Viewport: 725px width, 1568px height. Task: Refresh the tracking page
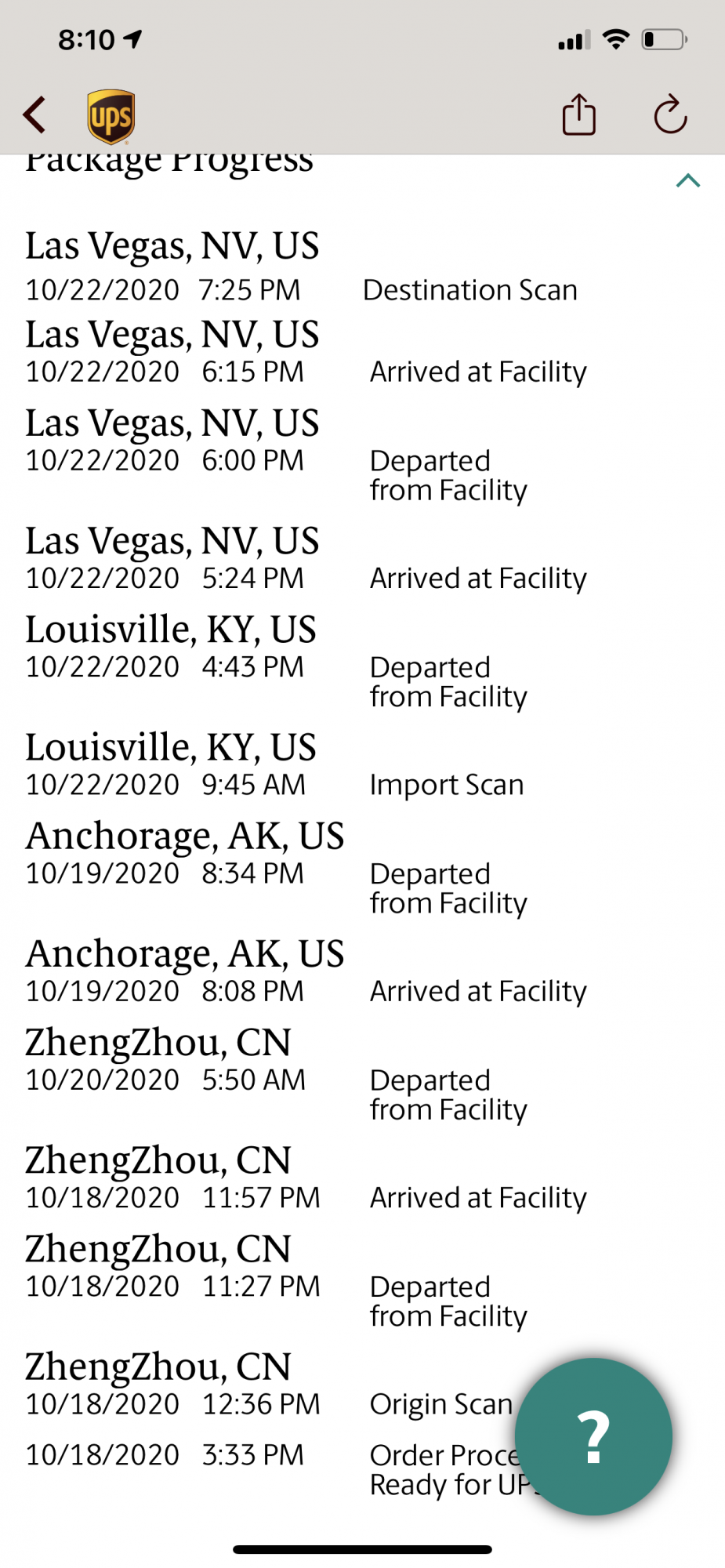click(x=670, y=114)
